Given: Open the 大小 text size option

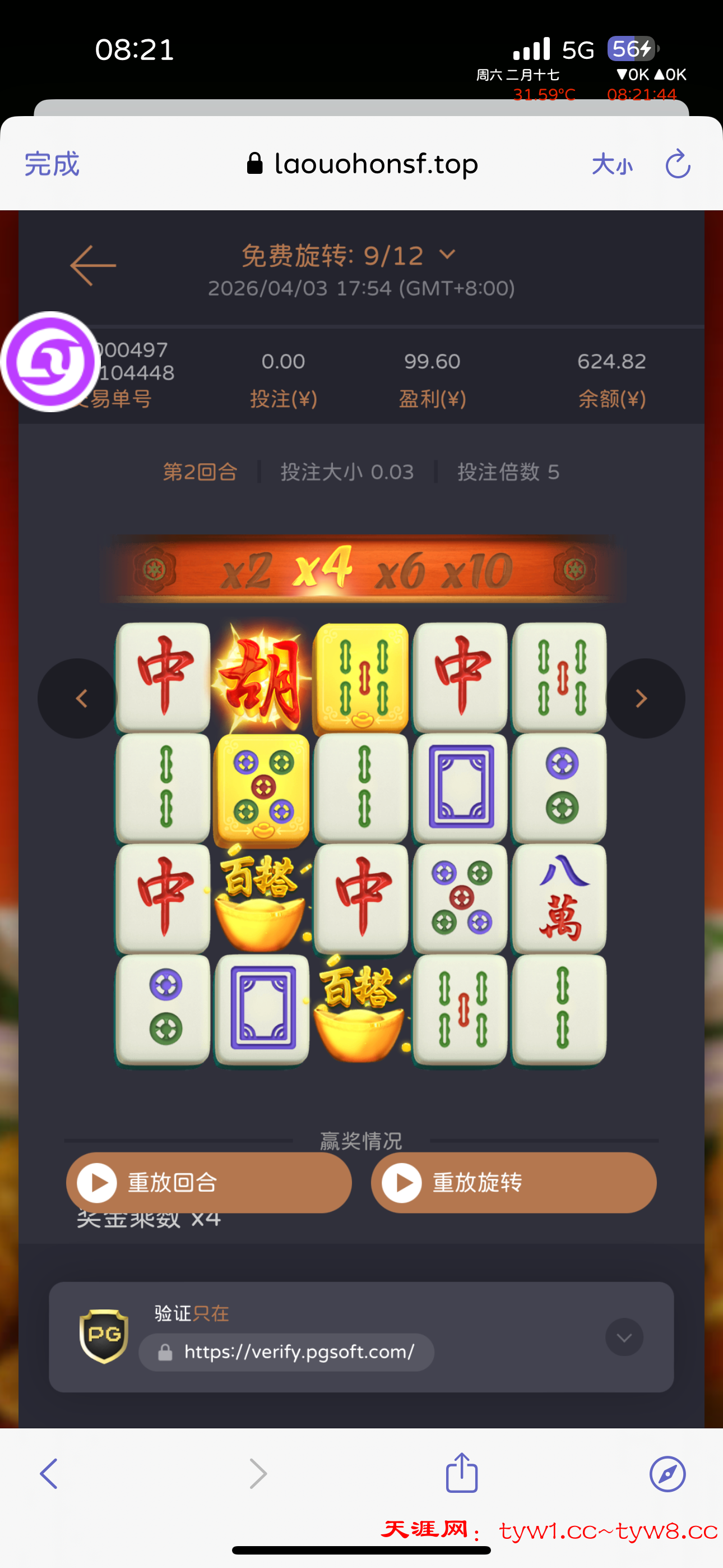Looking at the screenshot, I should point(612,164).
